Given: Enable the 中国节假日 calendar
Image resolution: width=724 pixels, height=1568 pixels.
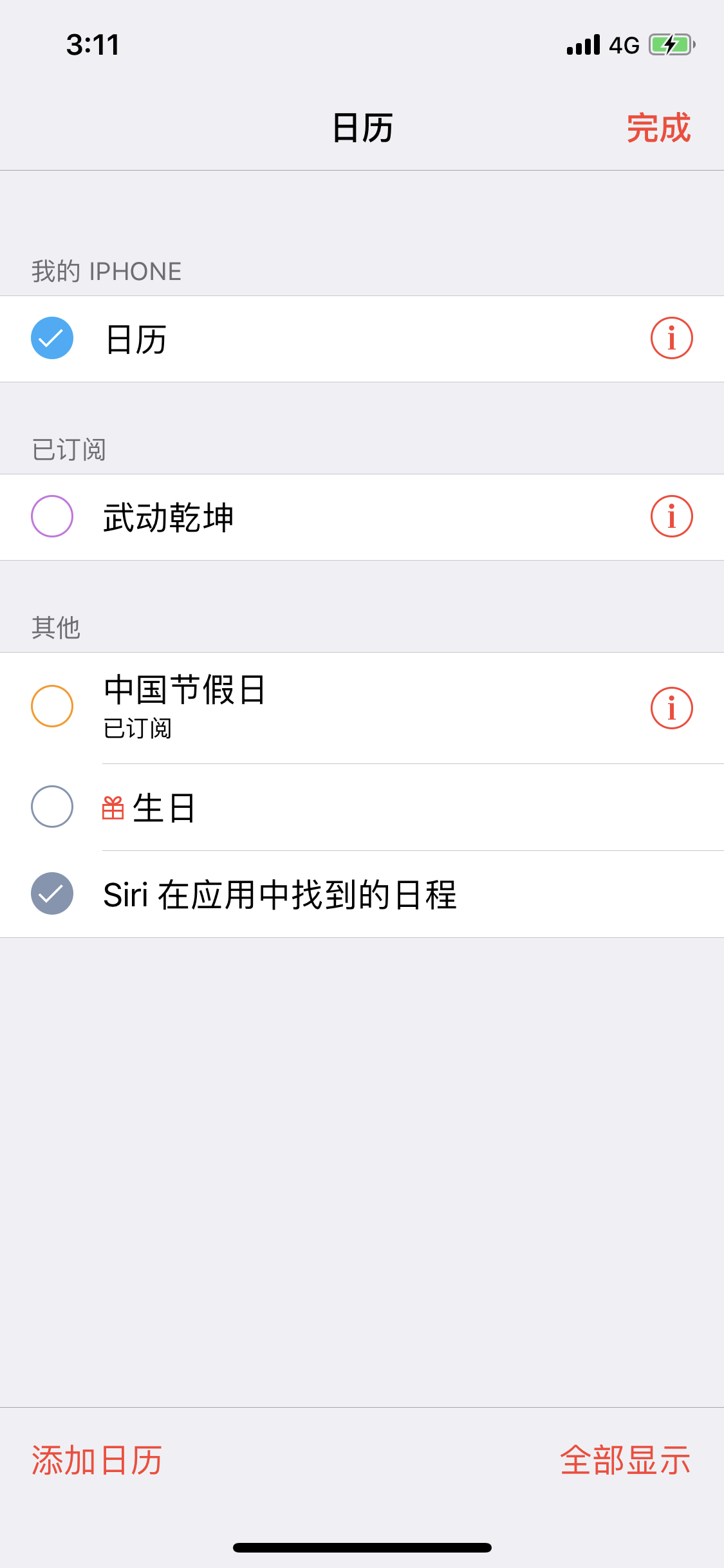Looking at the screenshot, I should [52, 706].
